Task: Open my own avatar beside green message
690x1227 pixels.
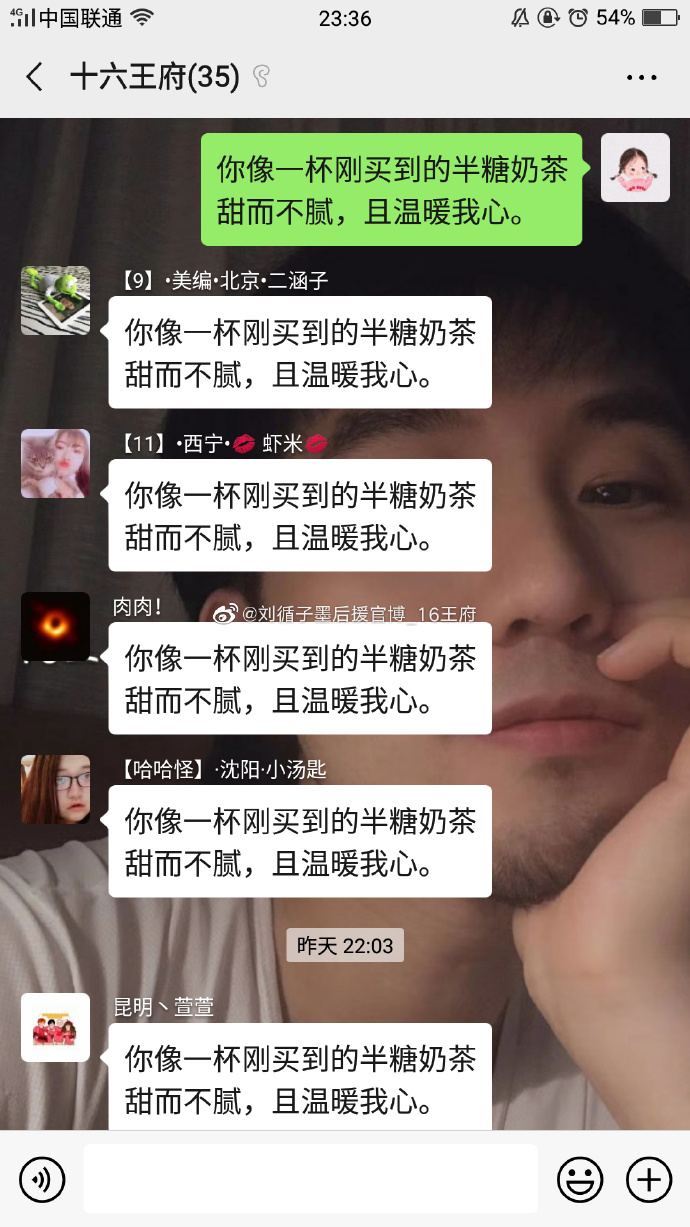Action: point(635,167)
